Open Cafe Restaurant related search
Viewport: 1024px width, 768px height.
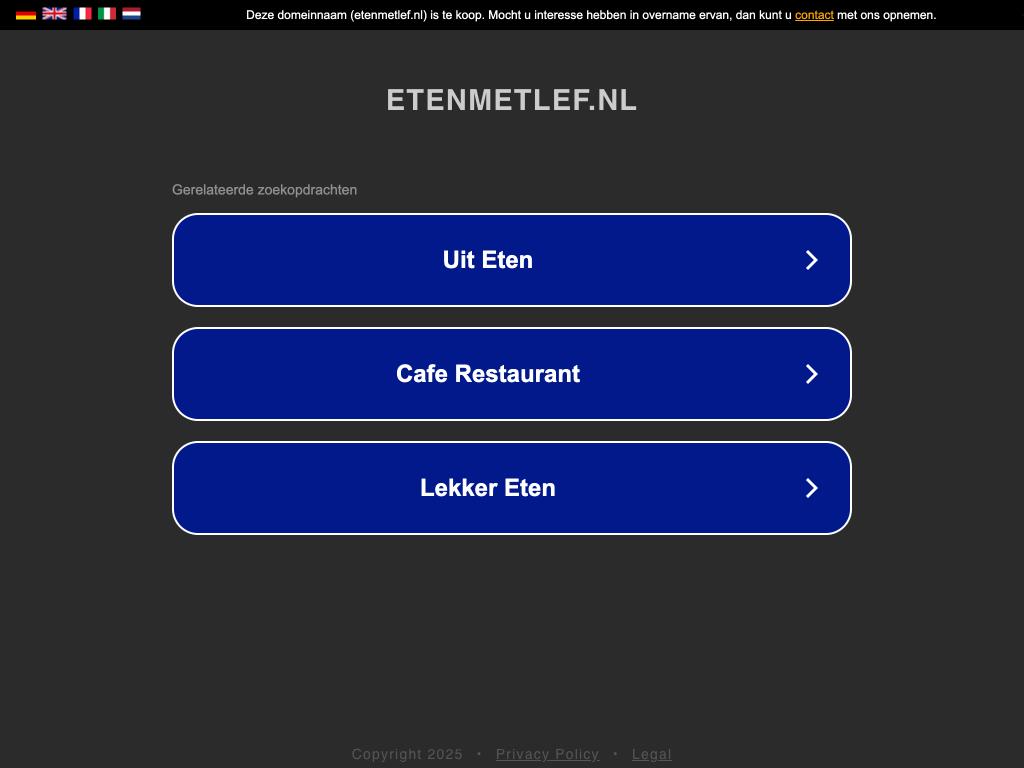511,374
